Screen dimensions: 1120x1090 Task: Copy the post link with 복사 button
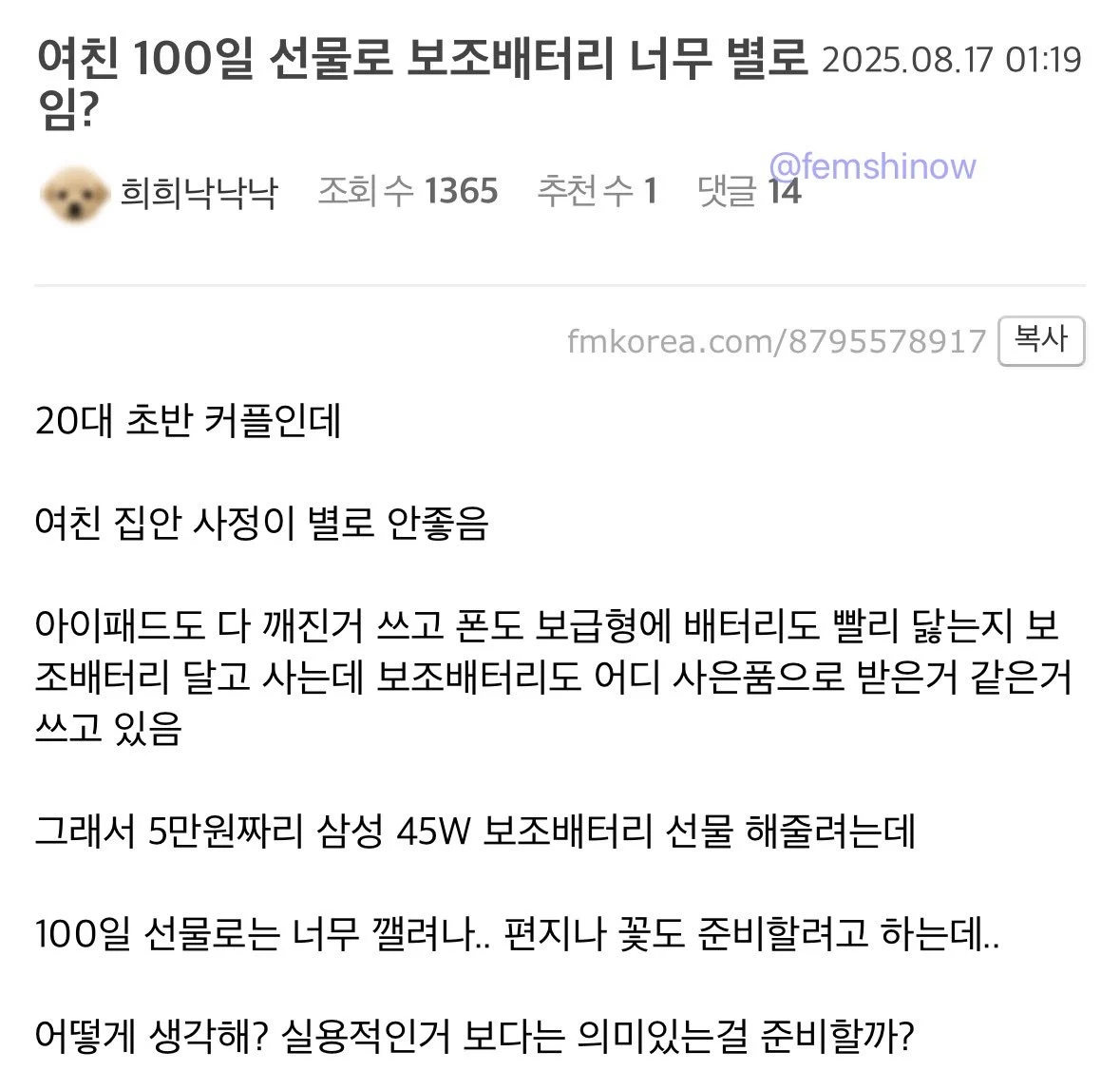click(x=1040, y=341)
